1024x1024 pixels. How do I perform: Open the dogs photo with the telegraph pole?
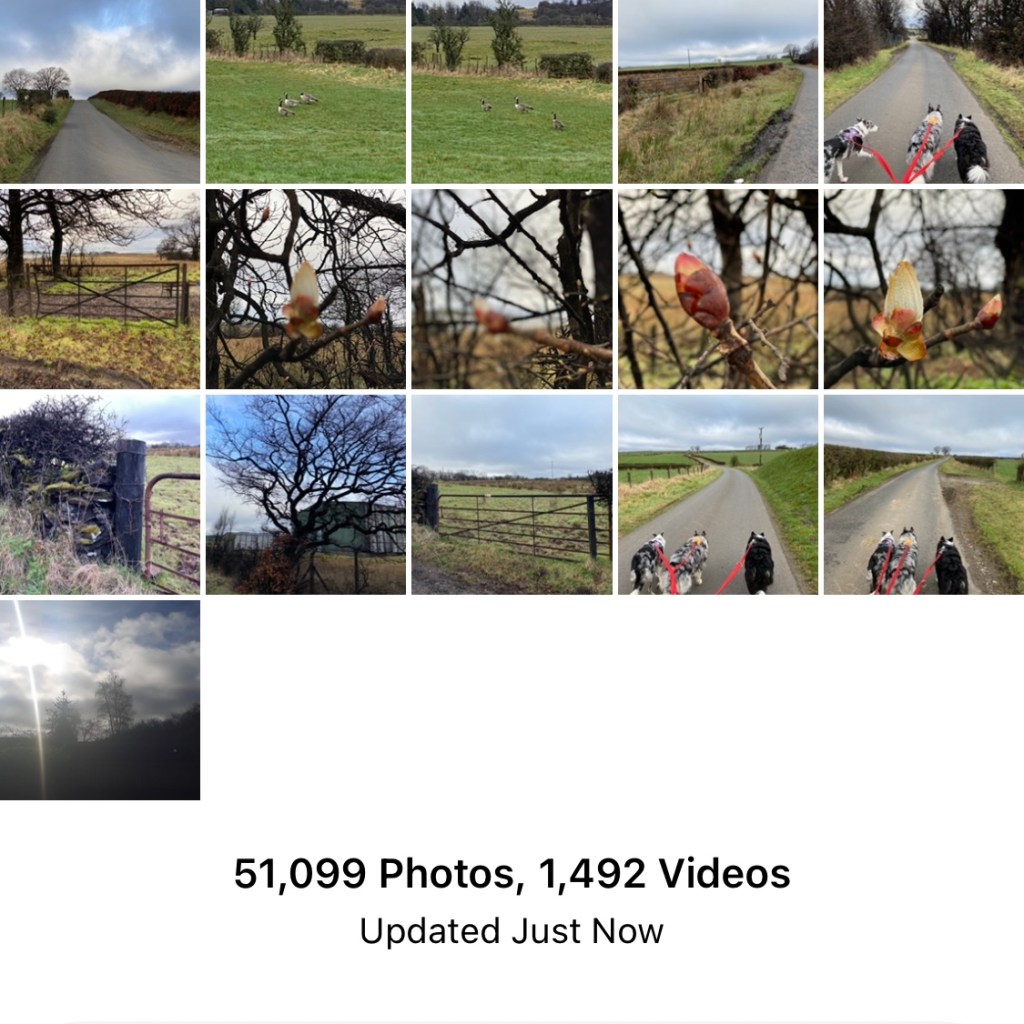click(718, 494)
